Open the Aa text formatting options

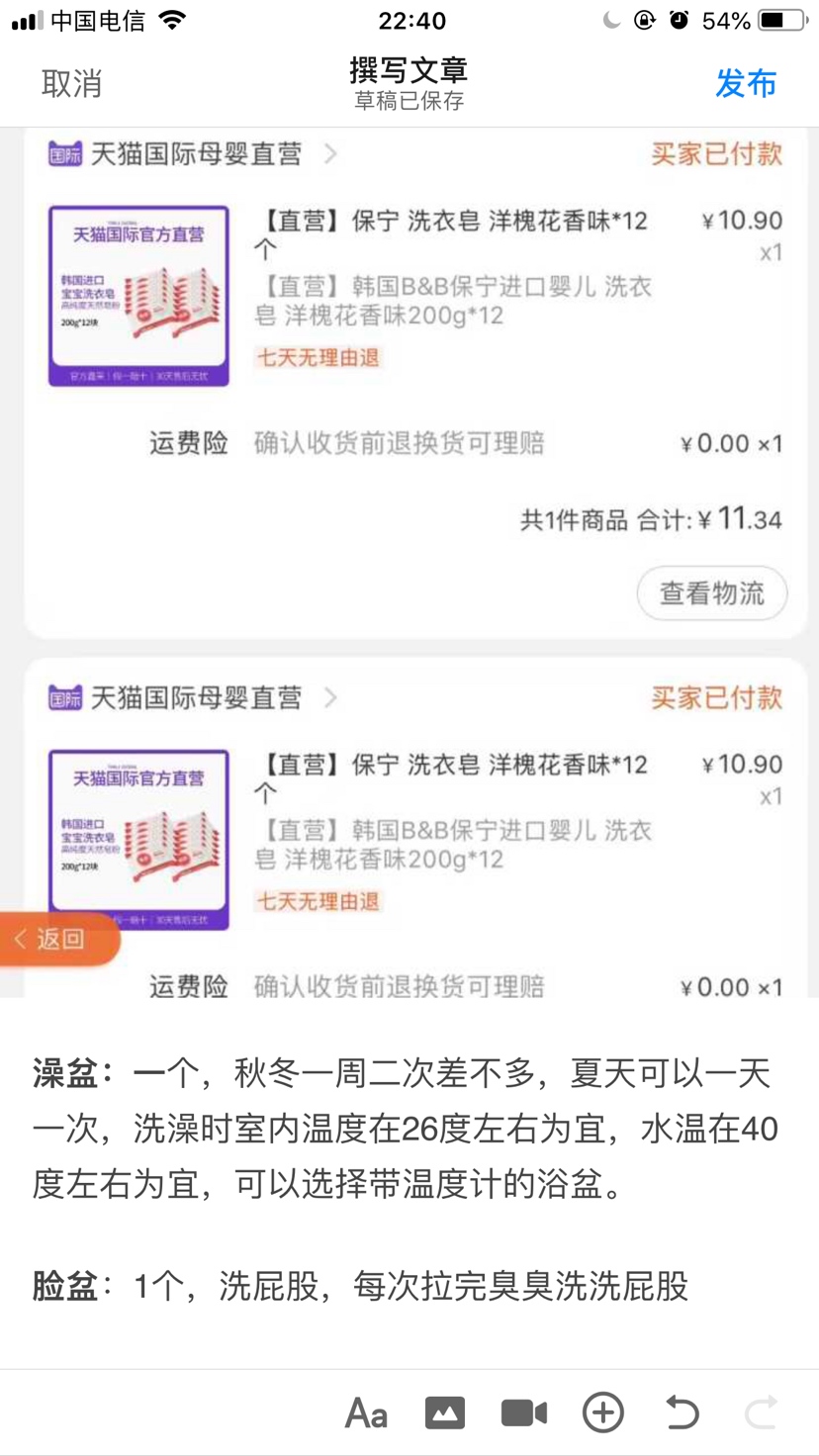tap(366, 1413)
